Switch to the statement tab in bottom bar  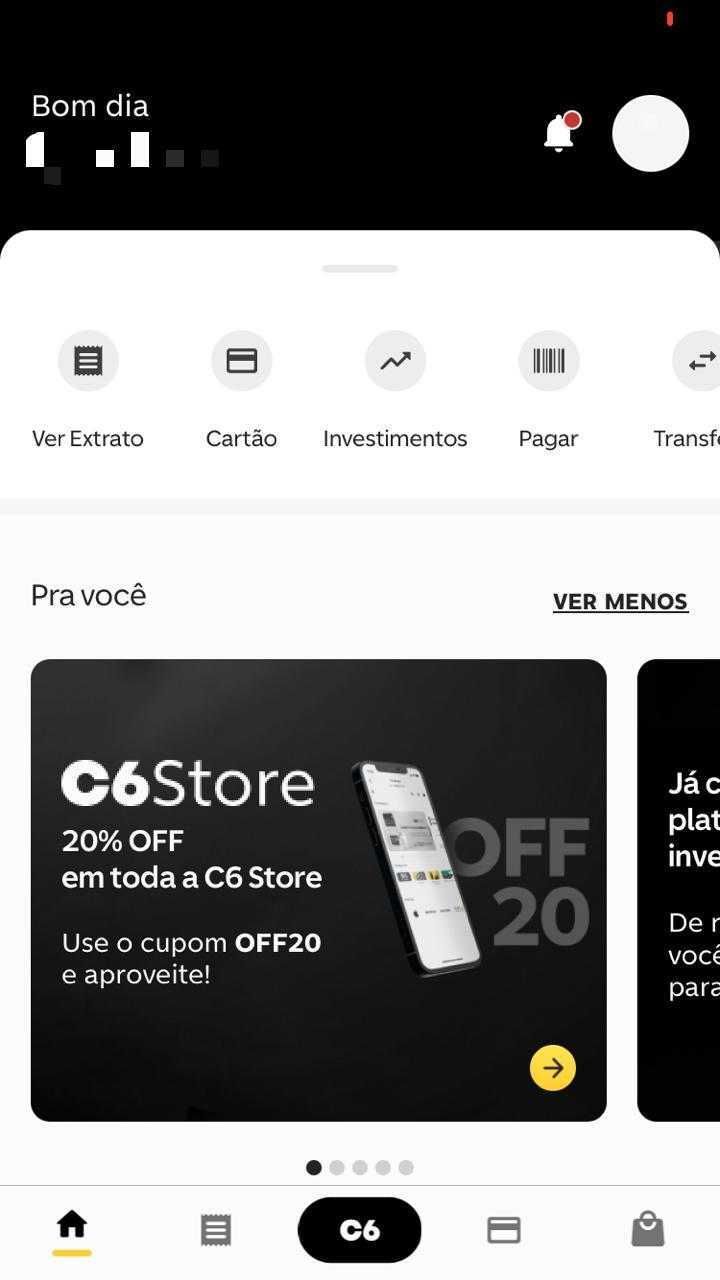coord(216,1229)
